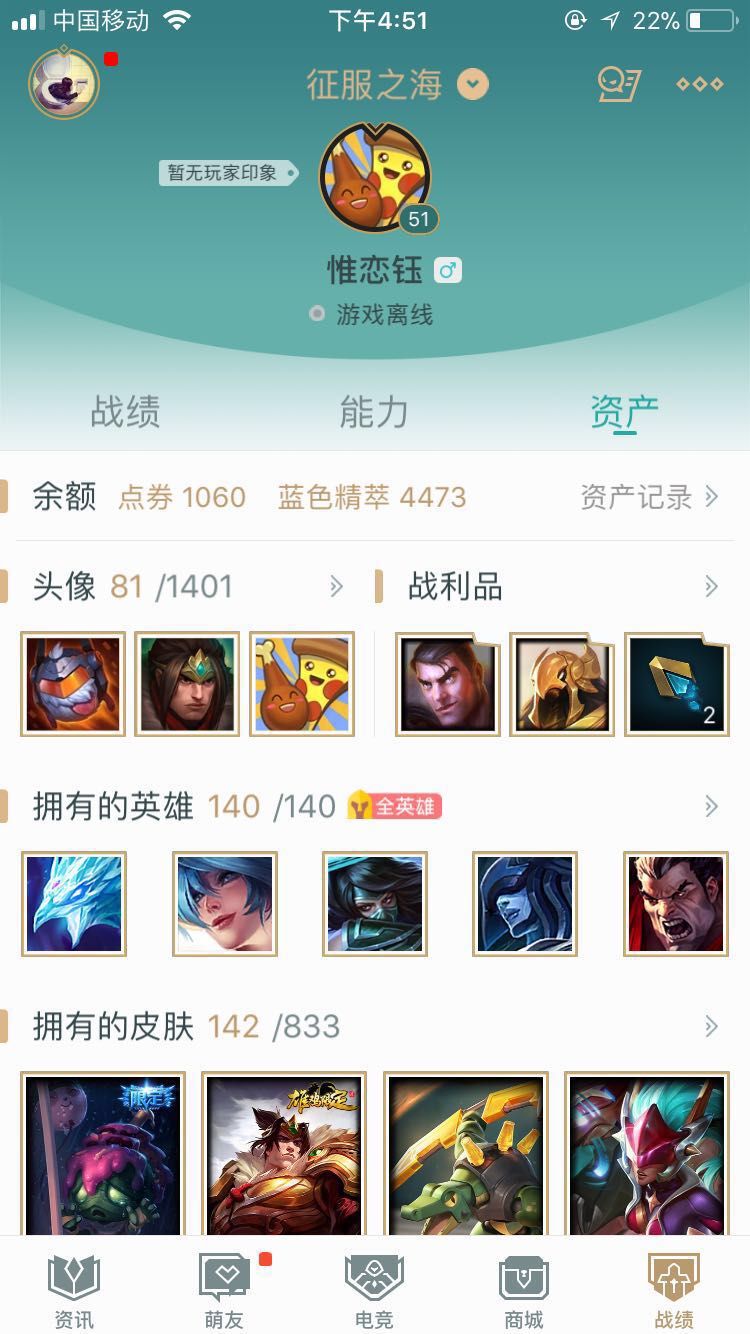Viewport: 750px width, 1334px height.
Task: Expand the 征服之海 server dropdown
Action: pos(473,85)
